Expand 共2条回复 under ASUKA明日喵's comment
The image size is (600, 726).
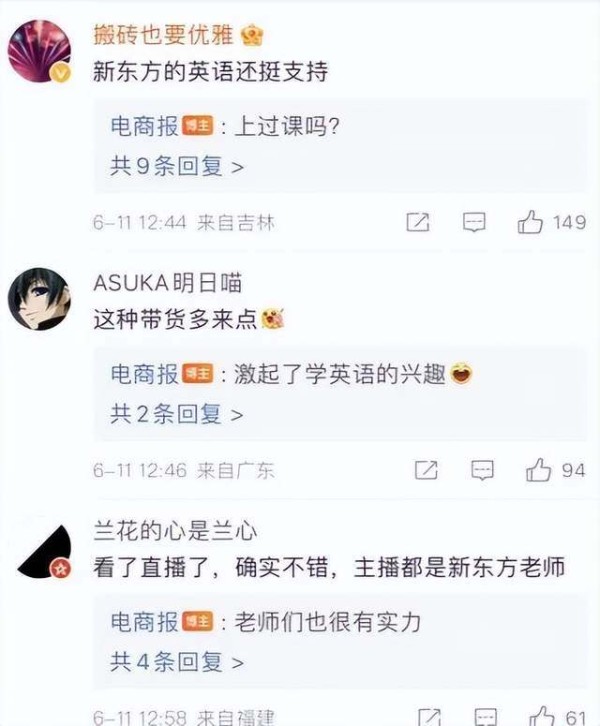[x=176, y=413]
